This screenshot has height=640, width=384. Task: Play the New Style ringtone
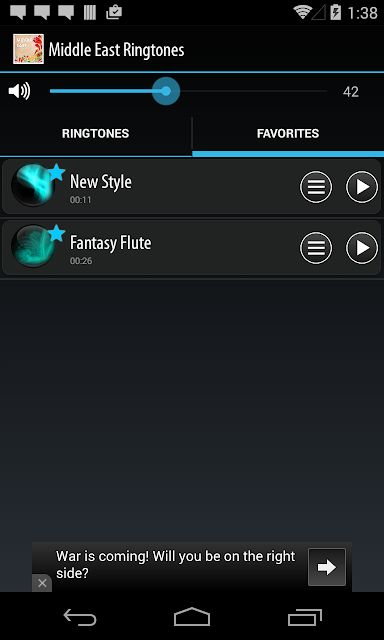[362, 187]
